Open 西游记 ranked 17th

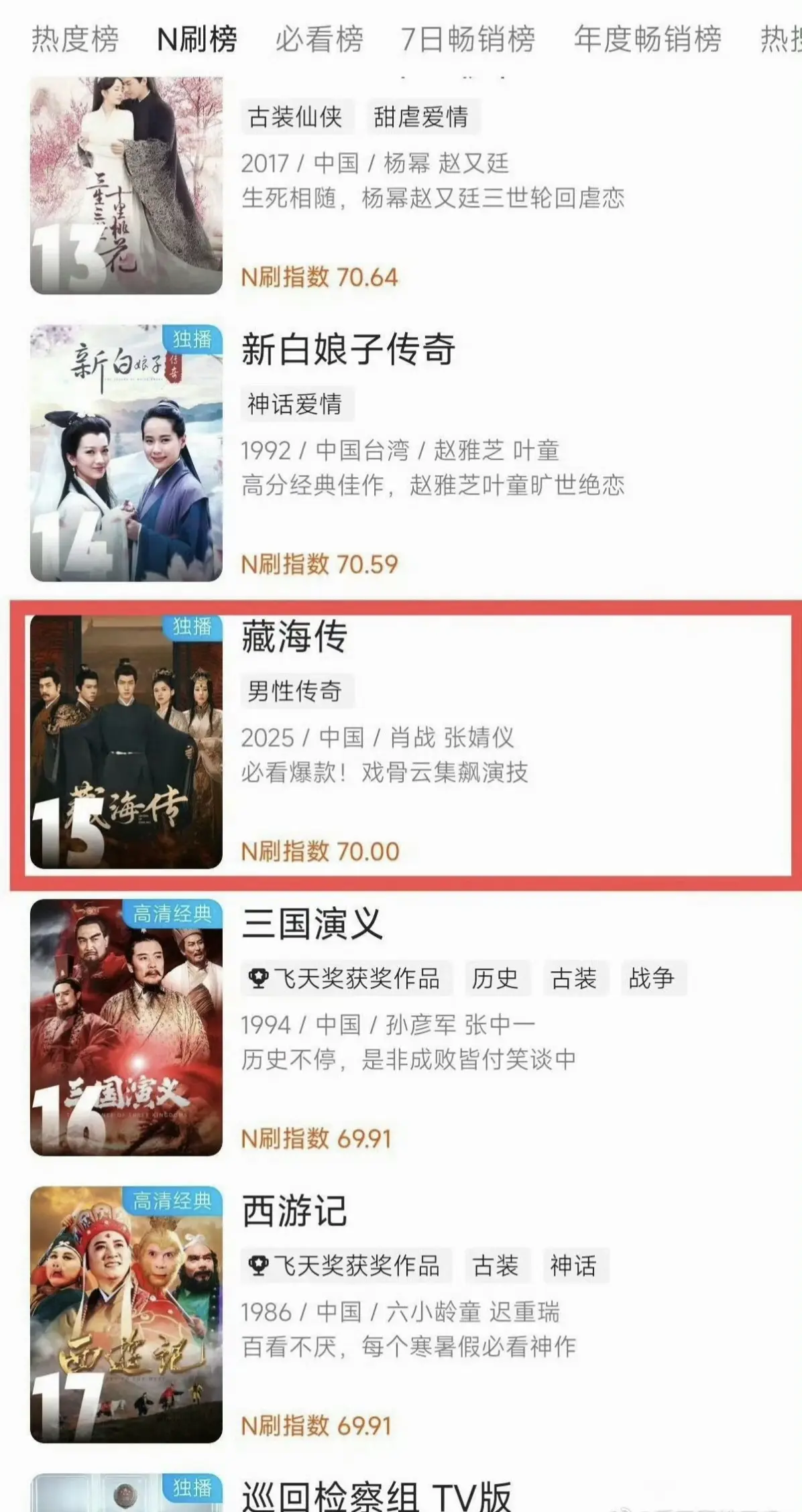(294, 1211)
